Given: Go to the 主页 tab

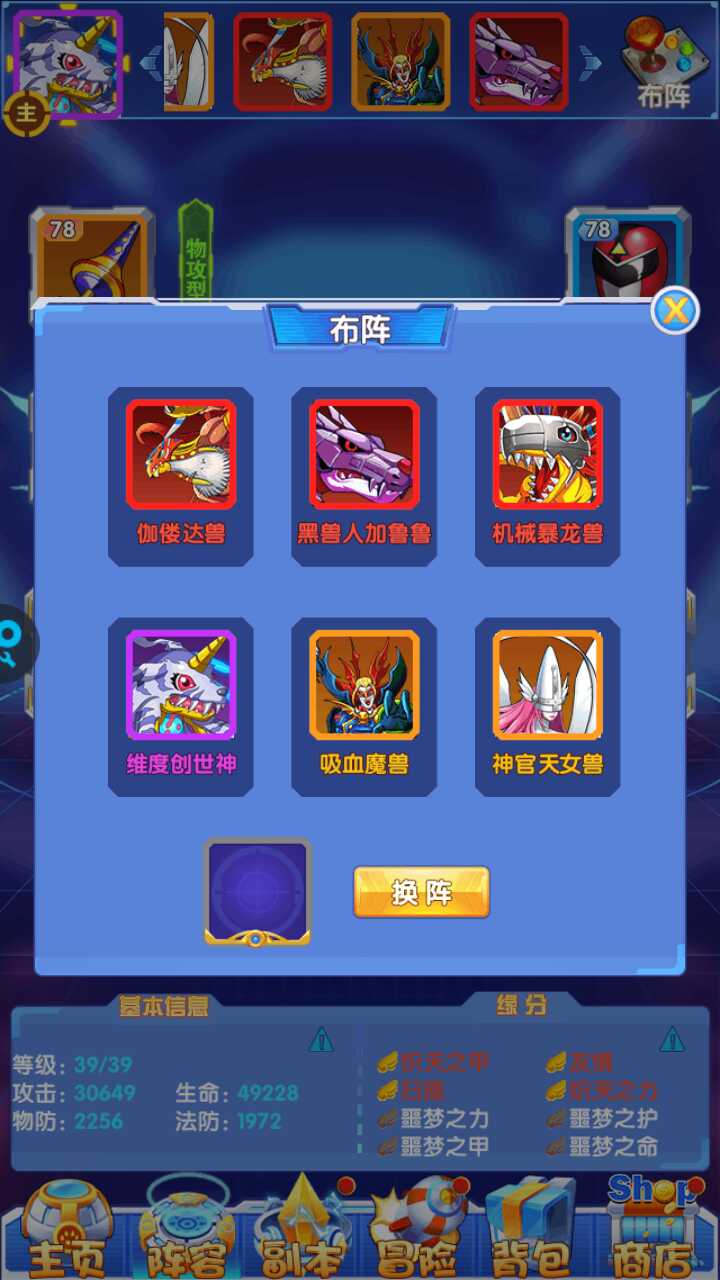Looking at the screenshot, I should click(66, 1232).
